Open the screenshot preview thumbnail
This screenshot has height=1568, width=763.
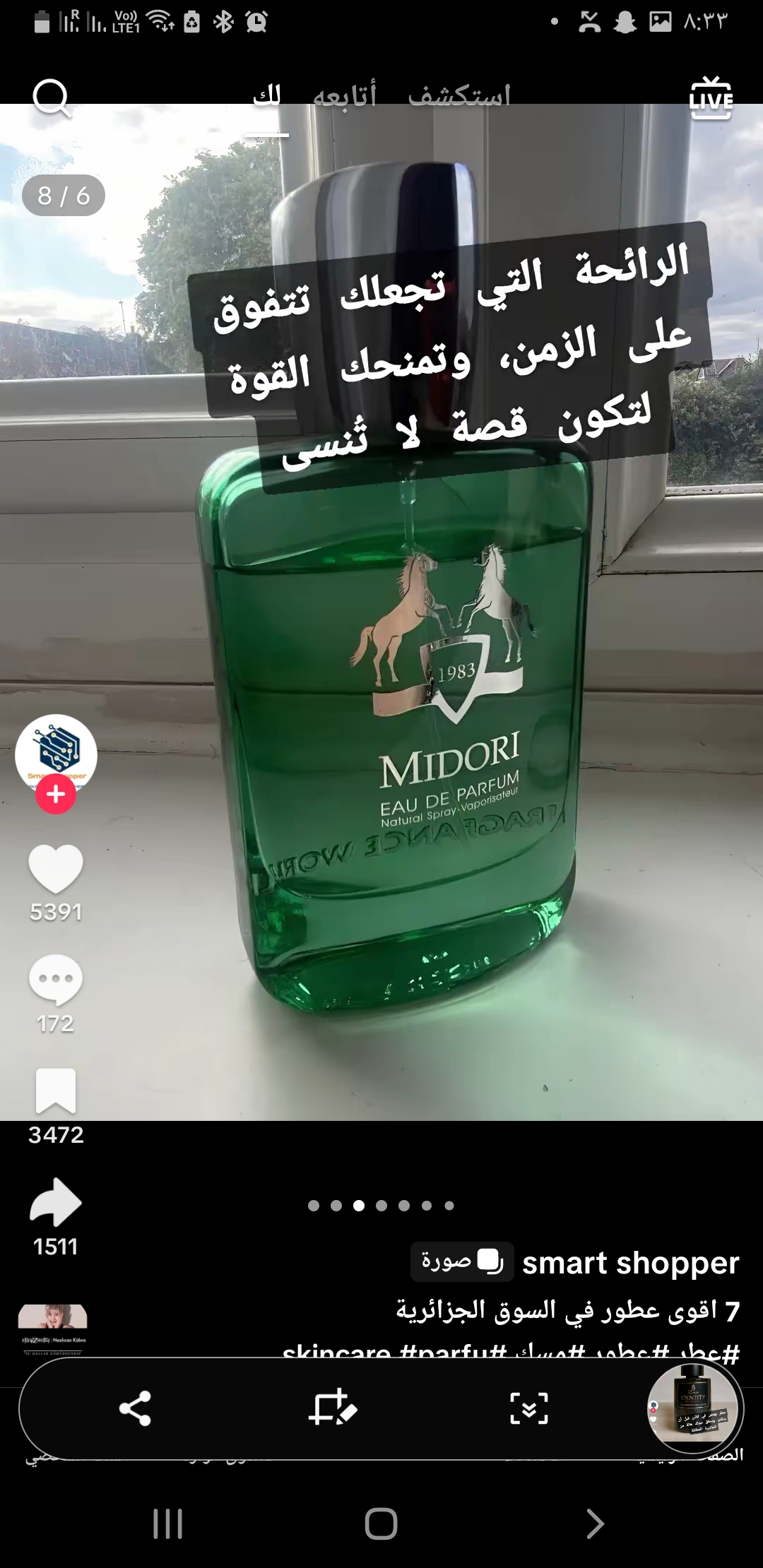pyautogui.click(x=692, y=1408)
